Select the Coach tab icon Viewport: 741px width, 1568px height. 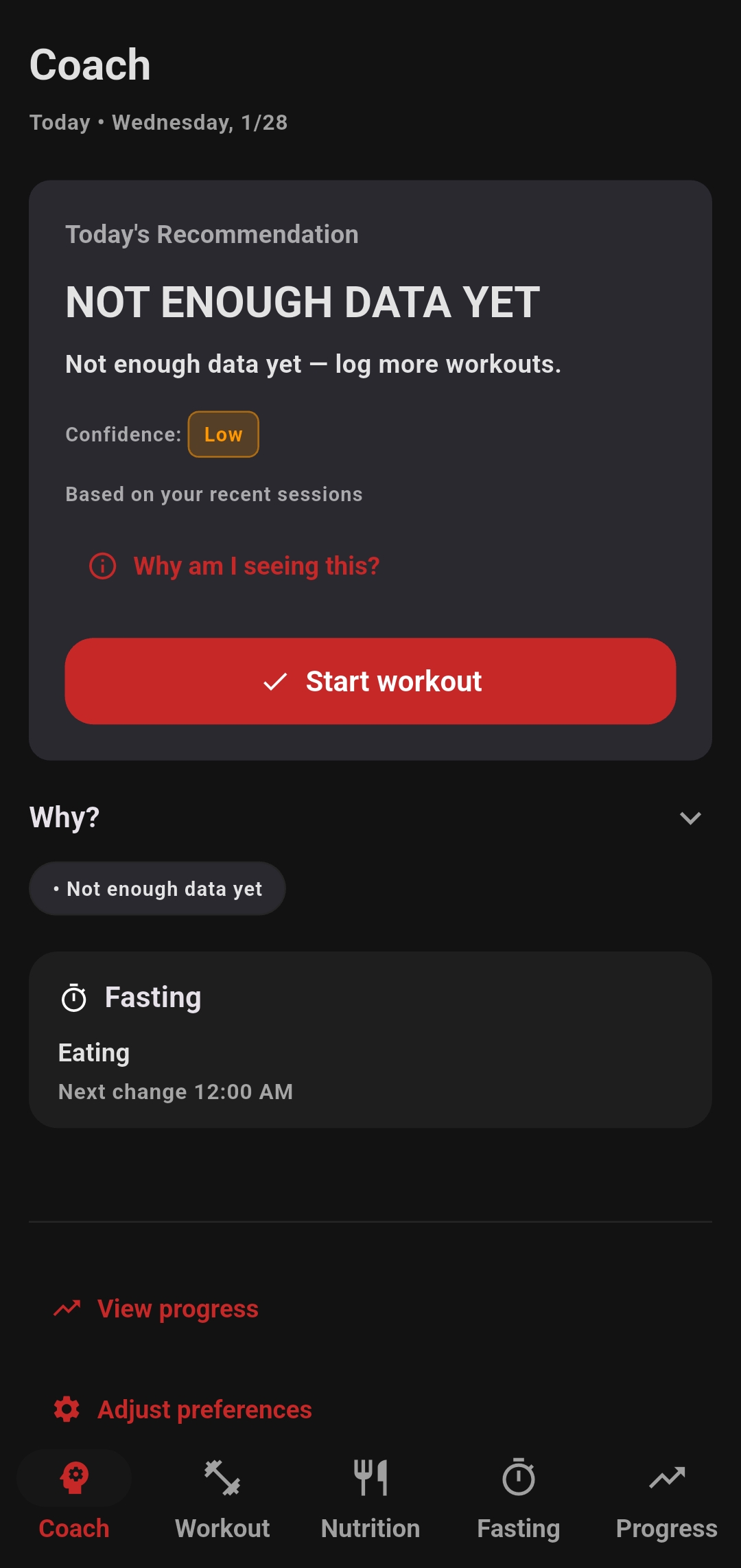(x=73, y=1477)
